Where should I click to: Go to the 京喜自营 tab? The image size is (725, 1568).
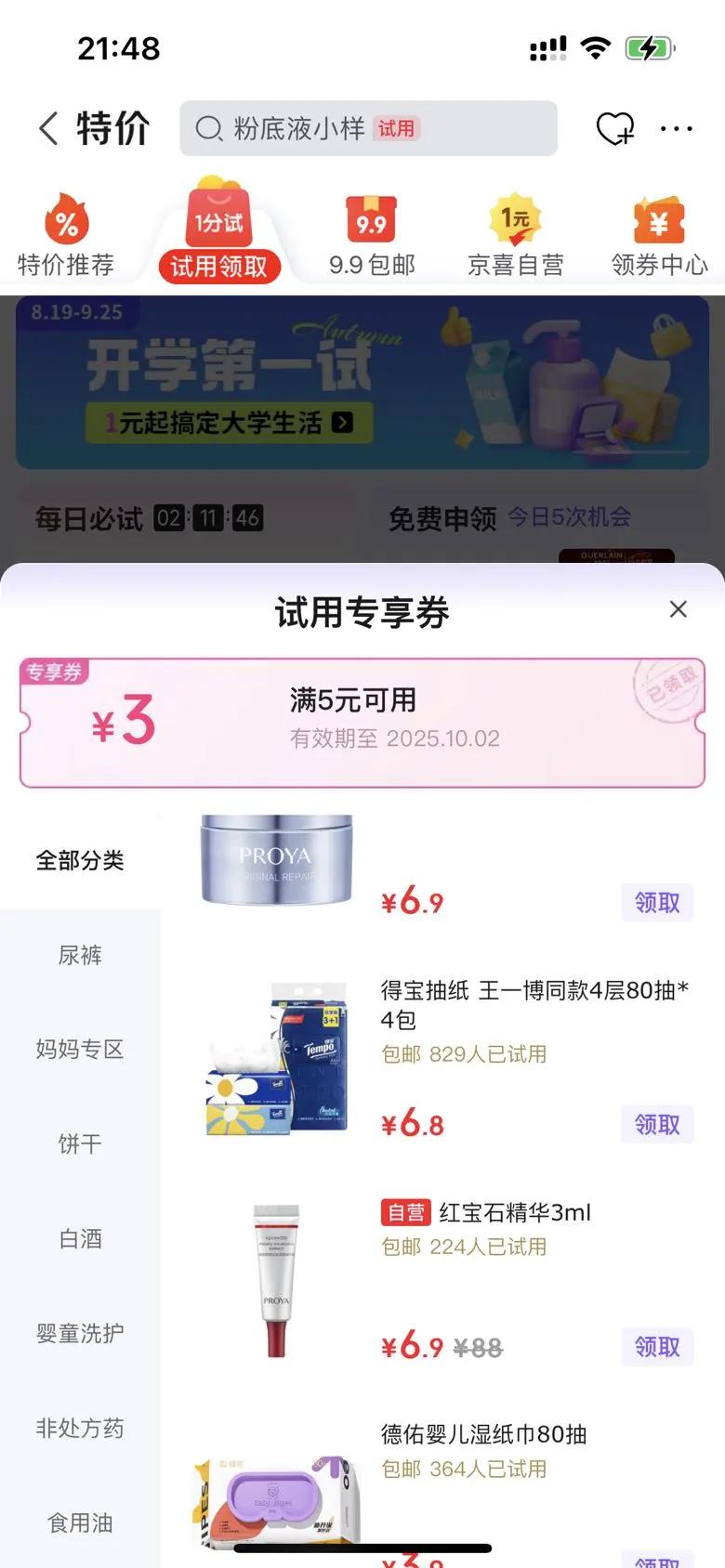(x=515, y=238)
